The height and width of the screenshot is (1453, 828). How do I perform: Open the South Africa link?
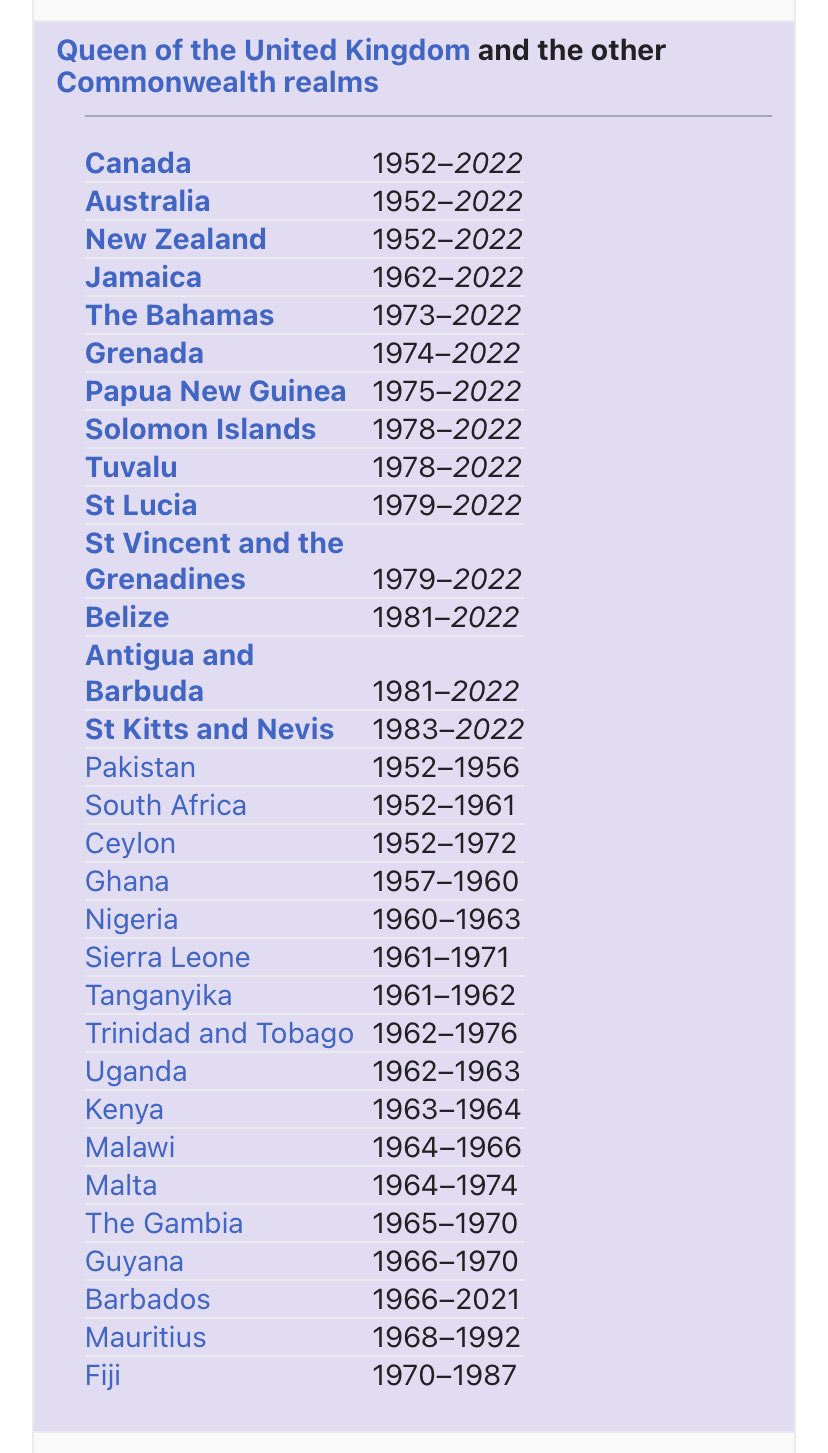pyautogui.click(x=165, y=805)
